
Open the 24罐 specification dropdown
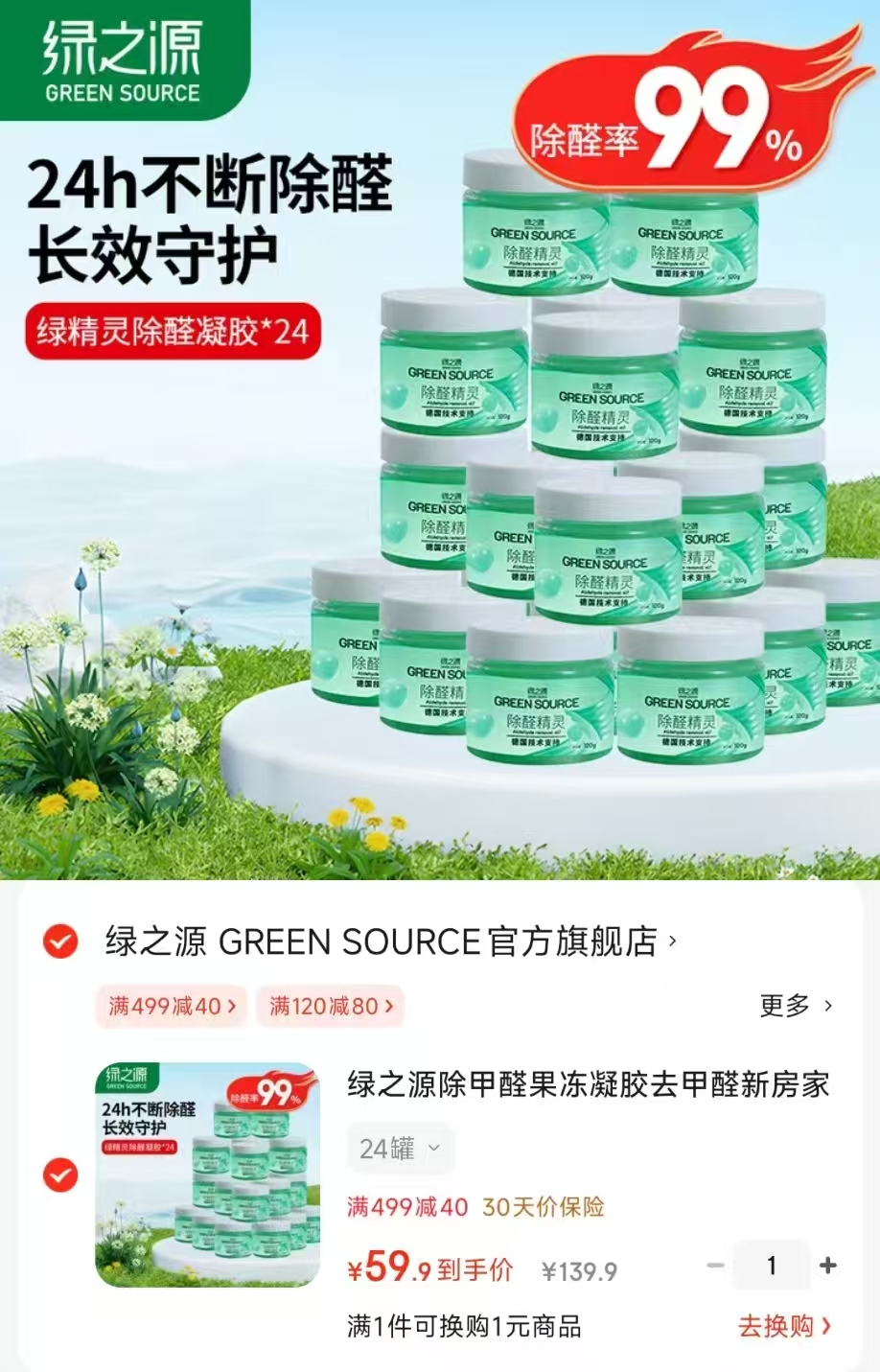point(400,1149)
